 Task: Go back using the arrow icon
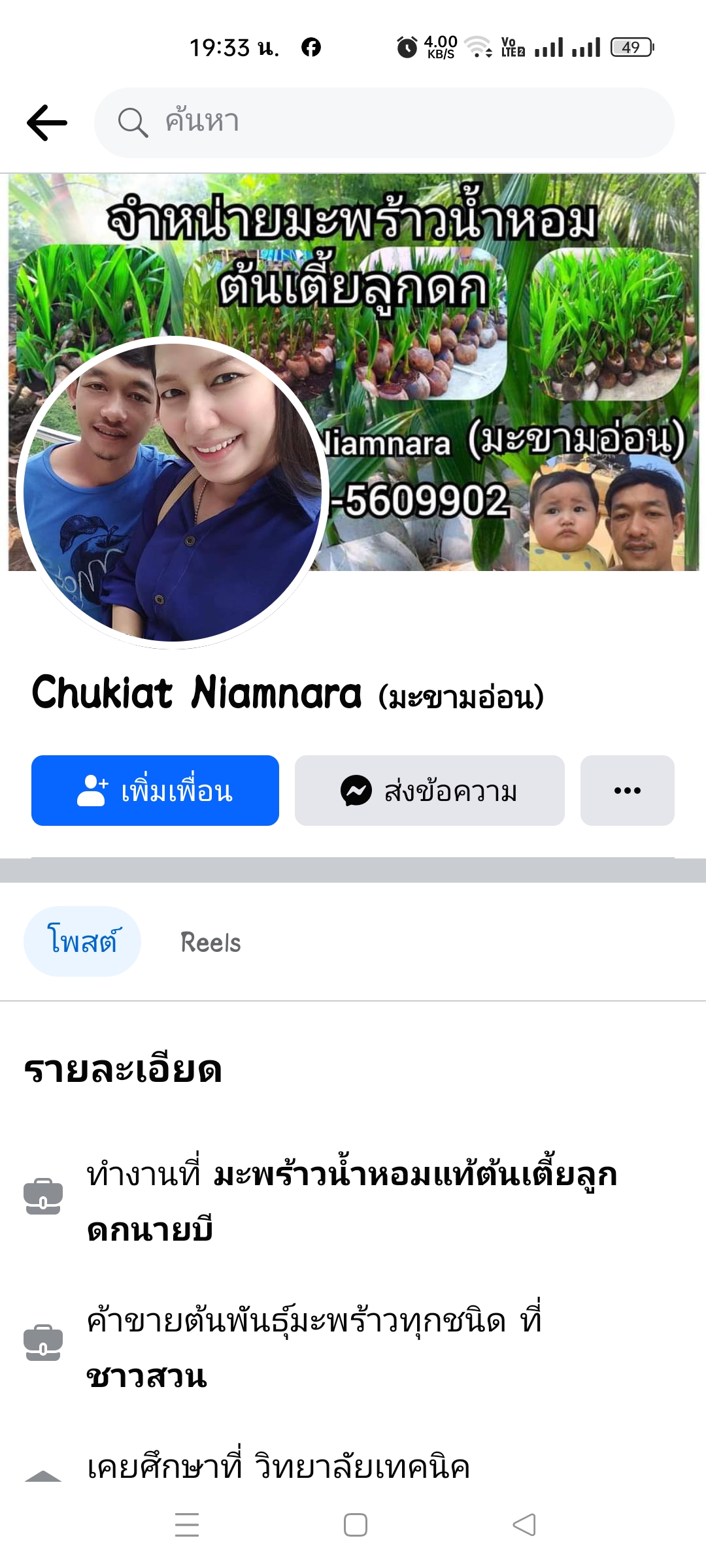pos(47,123)
